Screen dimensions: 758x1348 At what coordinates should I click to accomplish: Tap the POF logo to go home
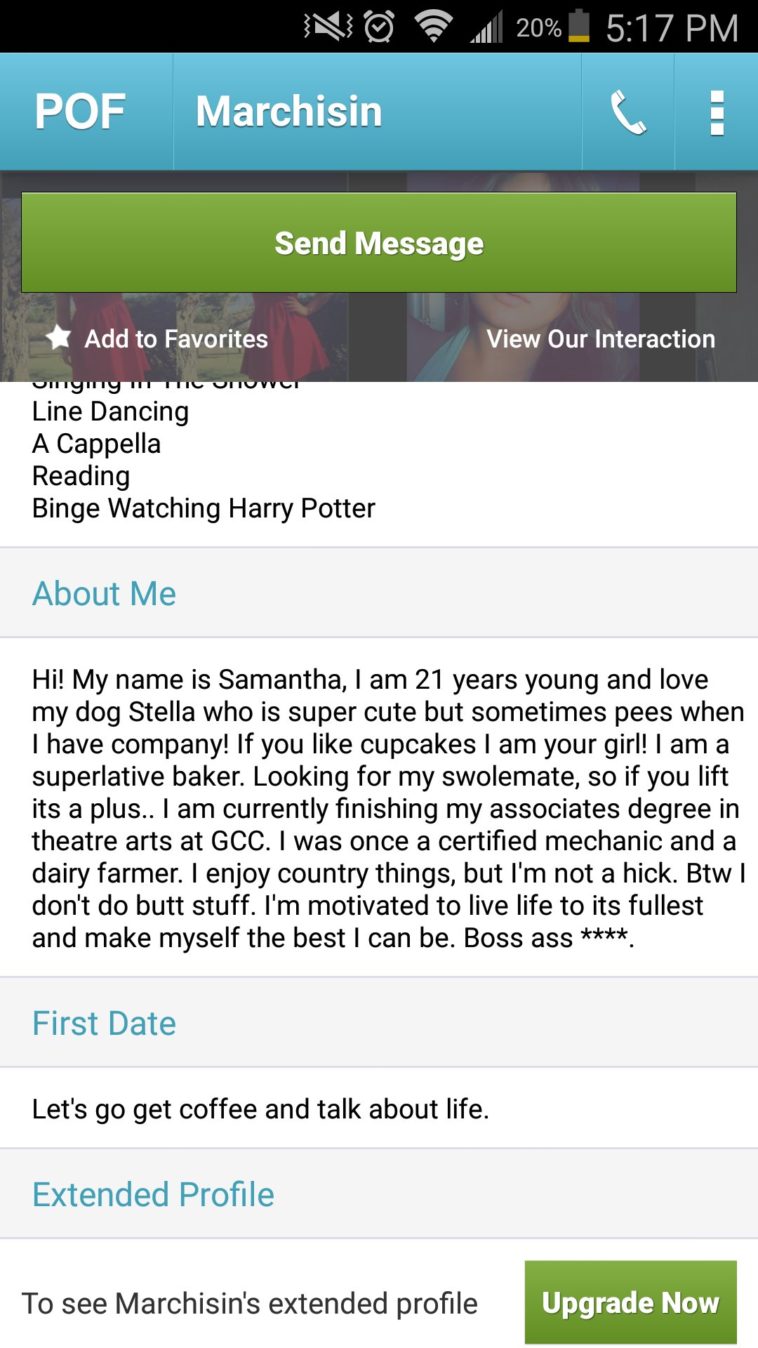(80, 112)
